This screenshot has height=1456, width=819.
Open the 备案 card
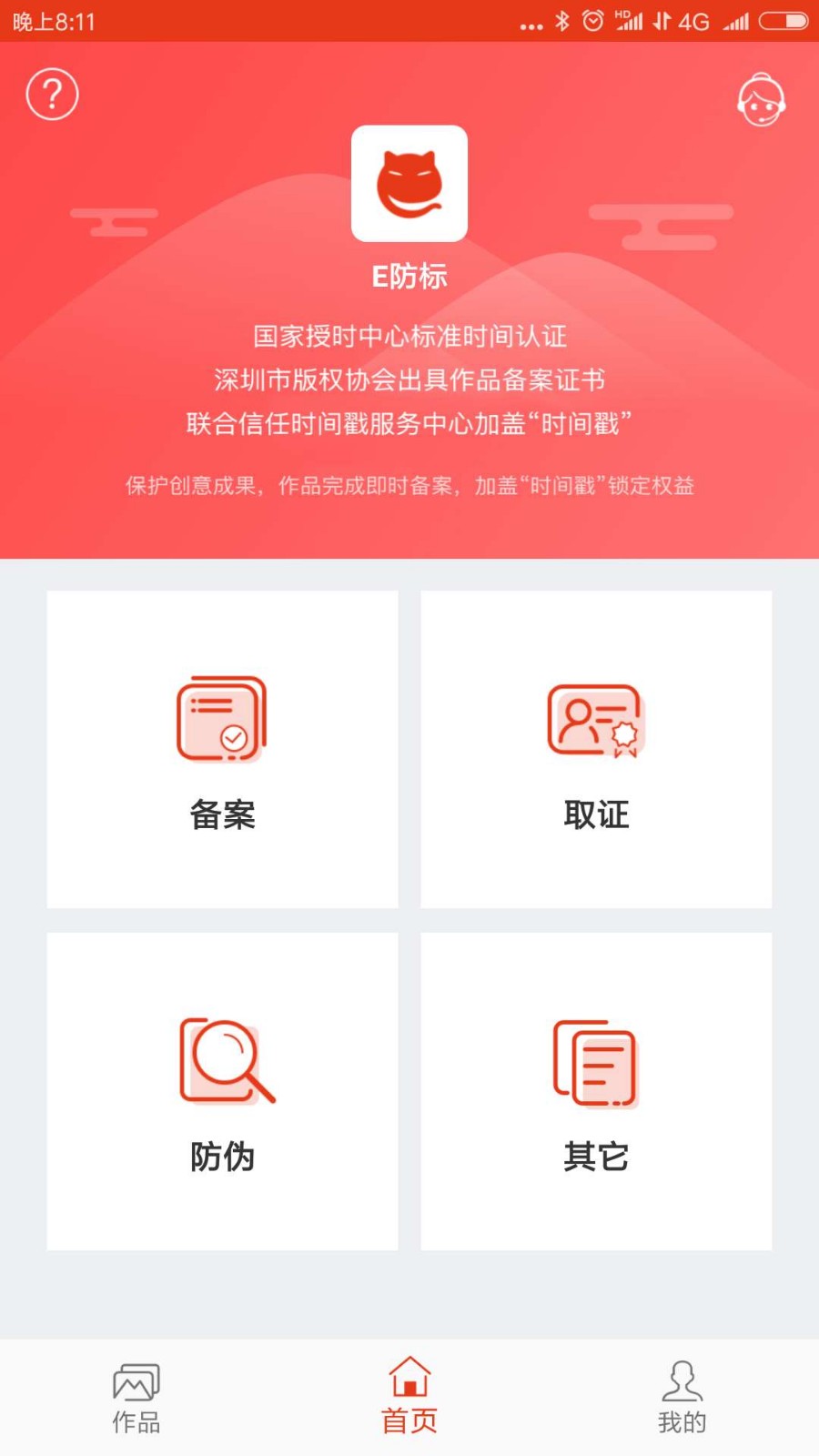click(222, 749)
